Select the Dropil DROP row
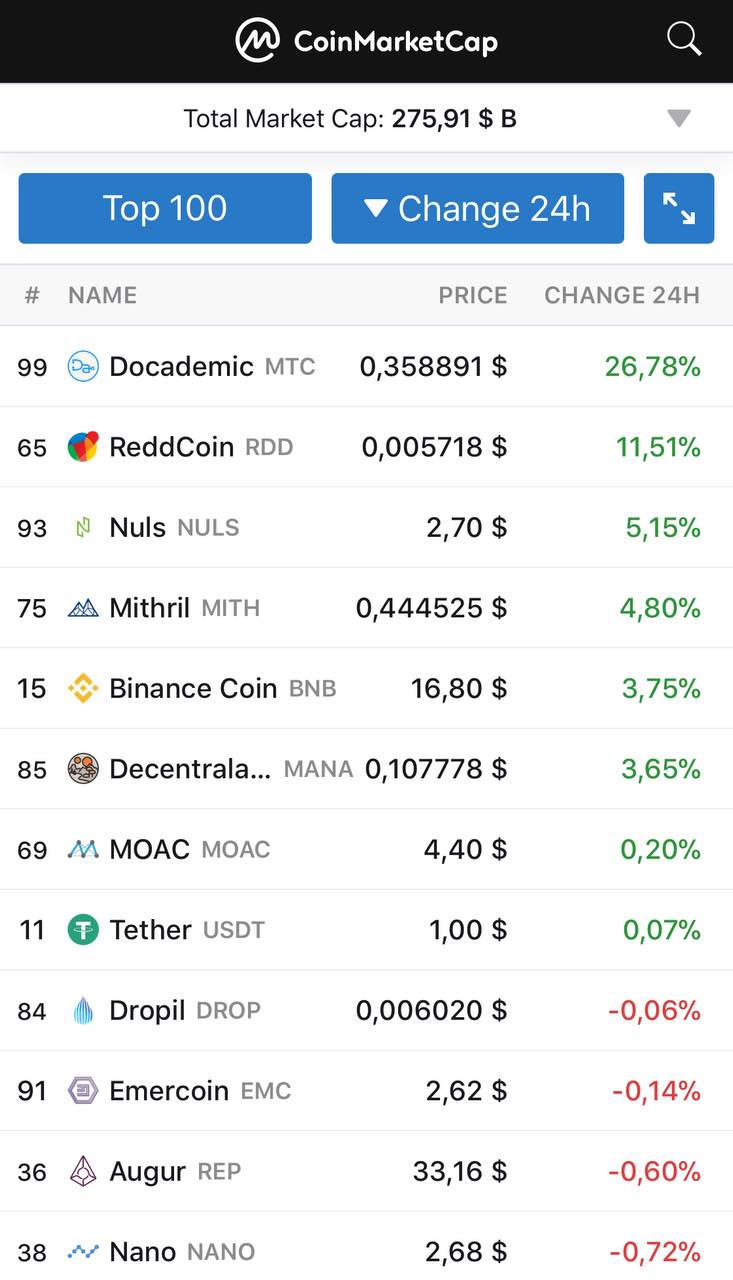This screenshot has width=733, height=1280. [x=366, y=1010]
